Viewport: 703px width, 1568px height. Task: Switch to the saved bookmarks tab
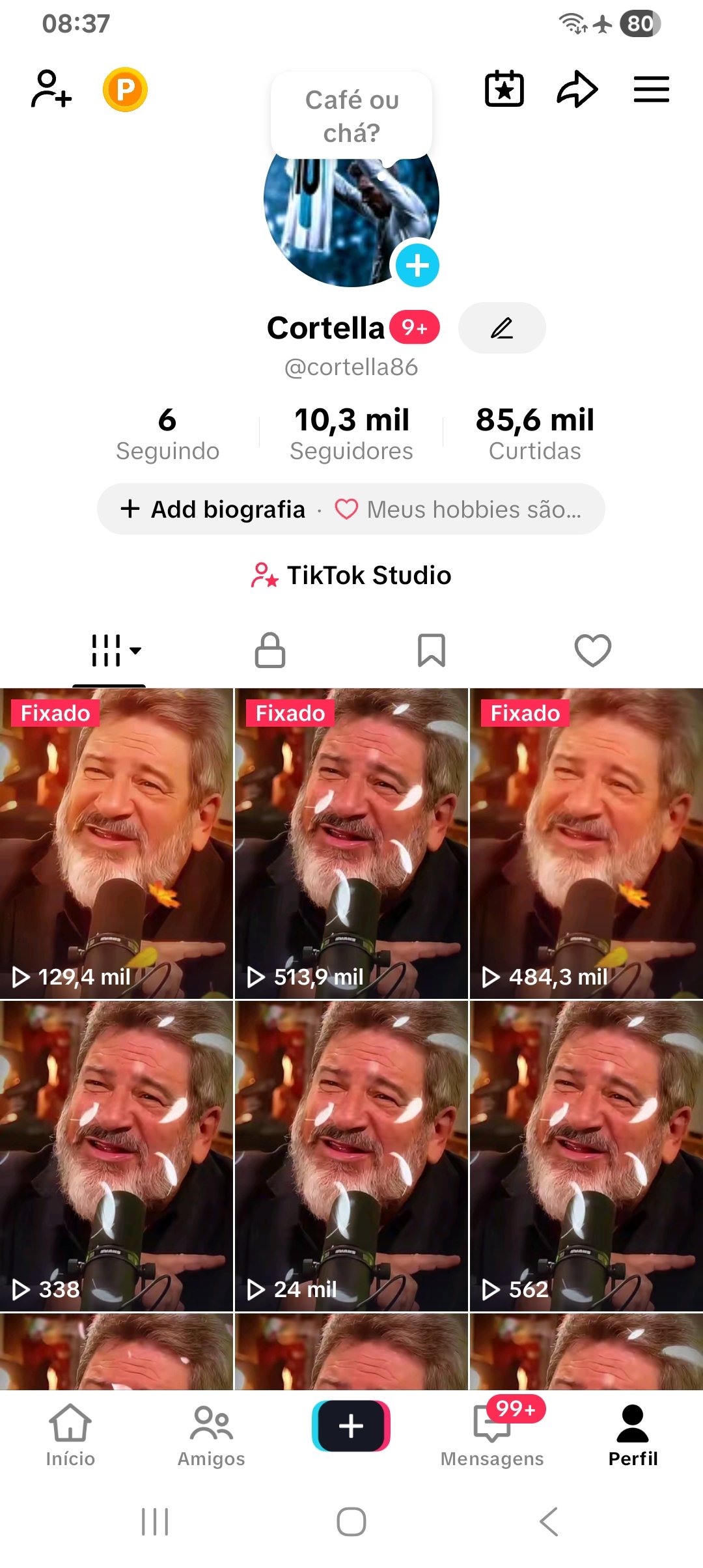[x=431, y=651]
